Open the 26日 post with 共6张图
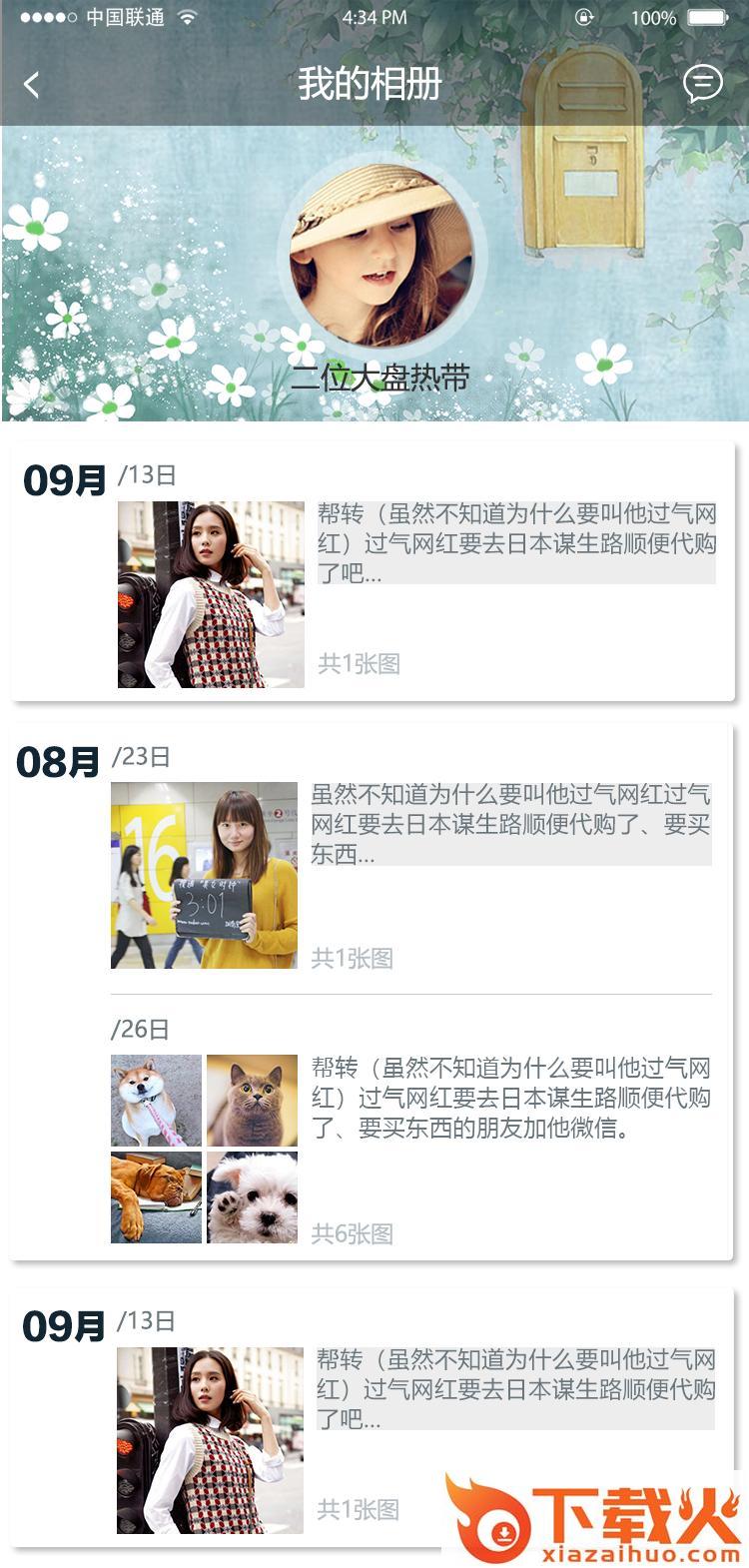Screen dimensions: 749x1568 click(x=510, y=1099)
